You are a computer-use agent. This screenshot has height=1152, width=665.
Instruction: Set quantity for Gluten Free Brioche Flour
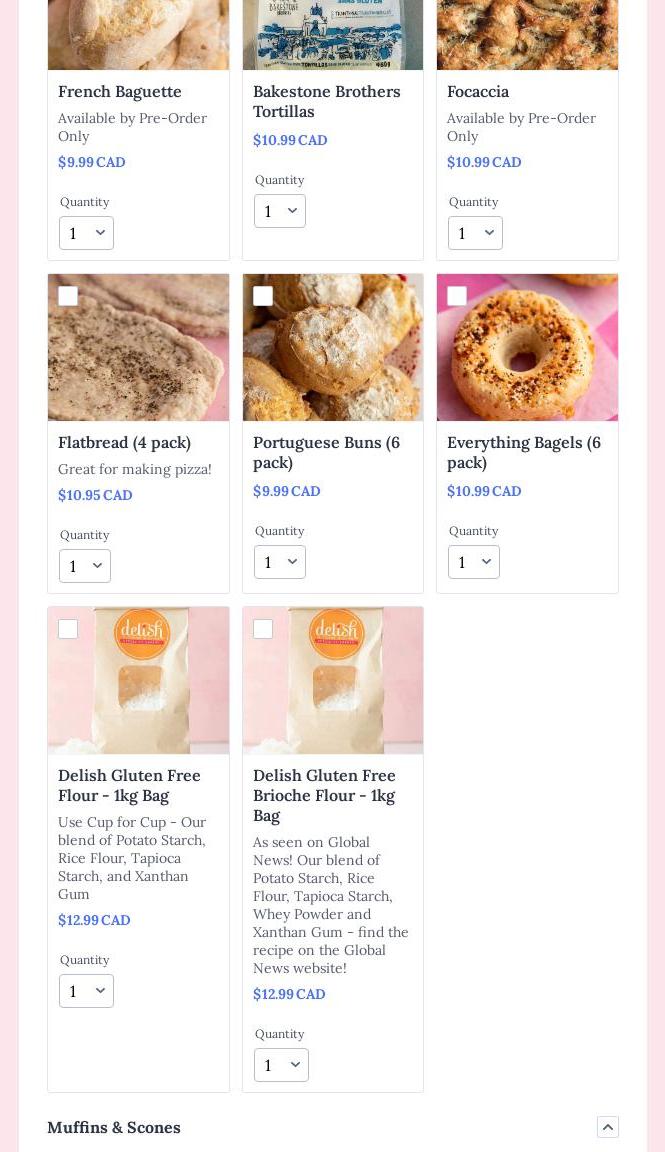click(281, 1065)
